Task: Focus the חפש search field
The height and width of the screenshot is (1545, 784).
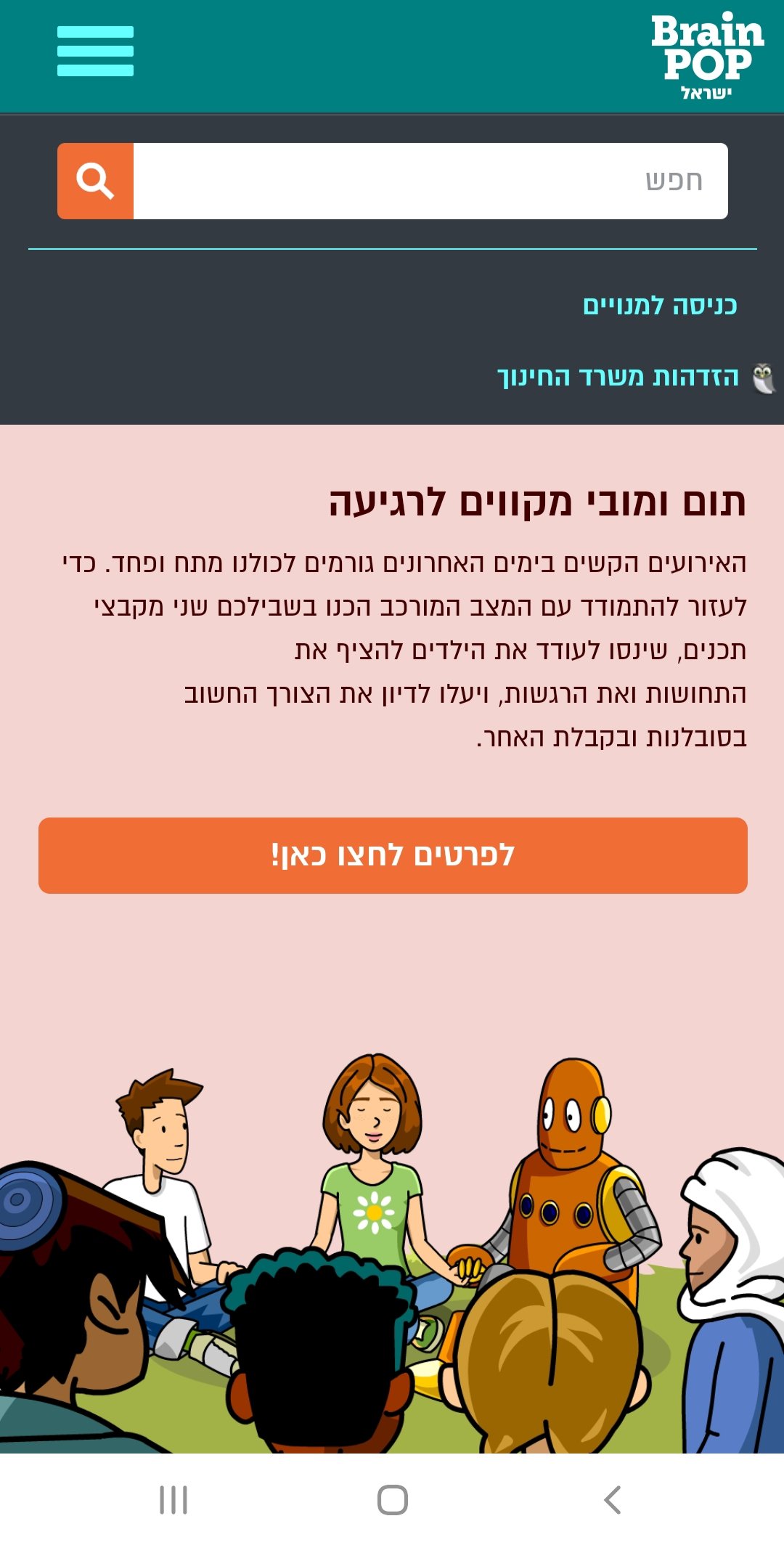Action: point(430,181)
